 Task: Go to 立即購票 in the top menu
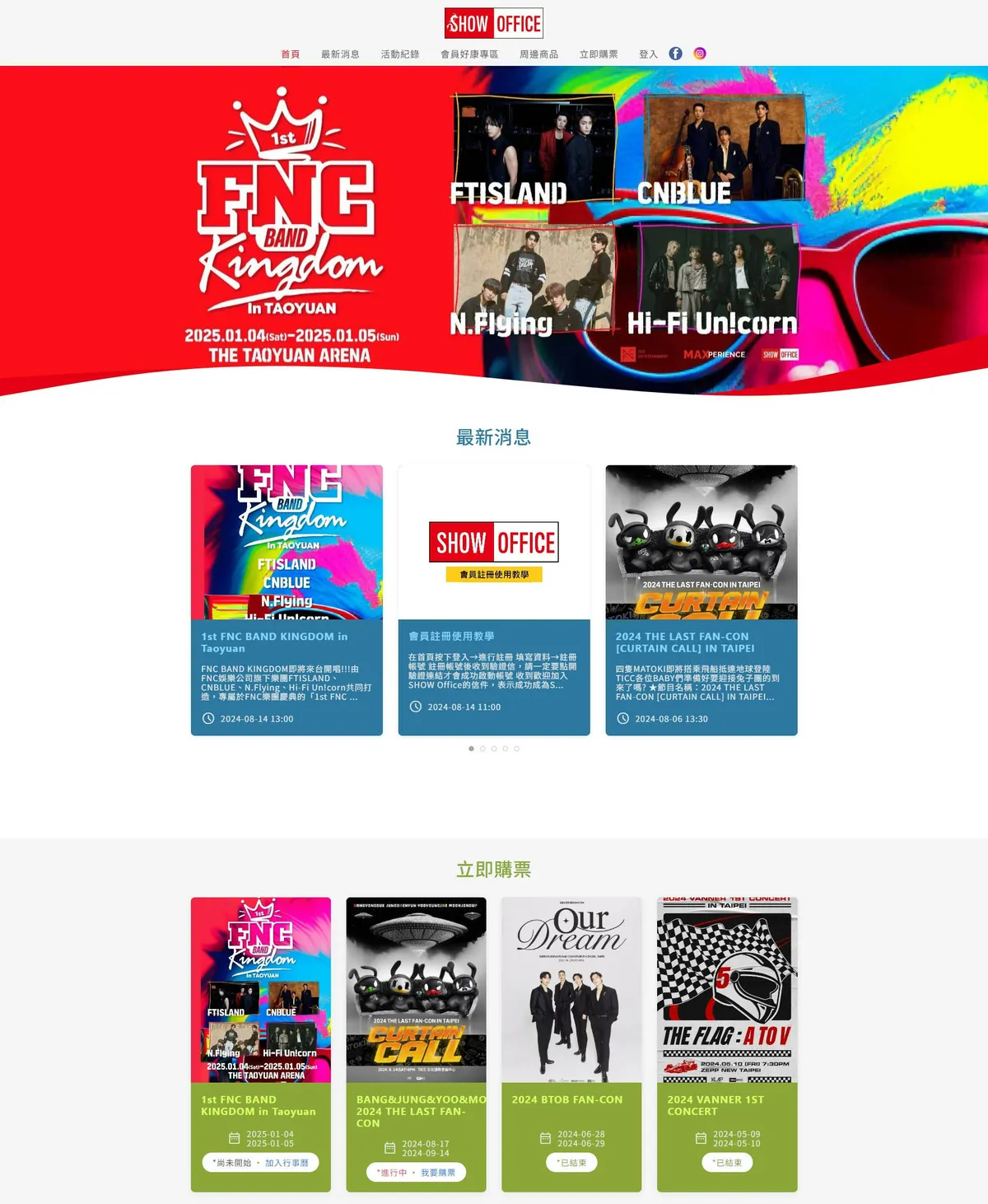[x=599, y=54]
